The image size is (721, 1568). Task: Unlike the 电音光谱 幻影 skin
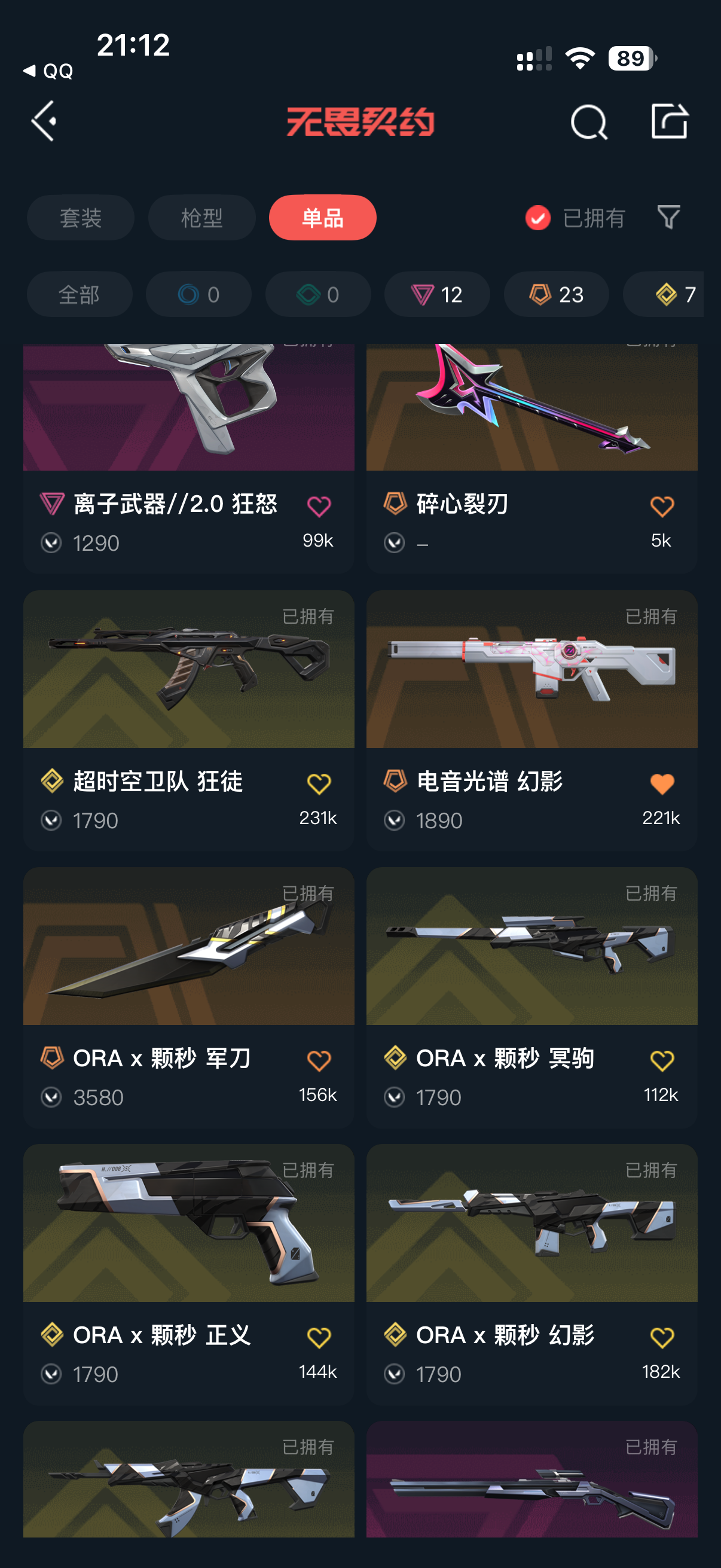click(x=662, y=784)
